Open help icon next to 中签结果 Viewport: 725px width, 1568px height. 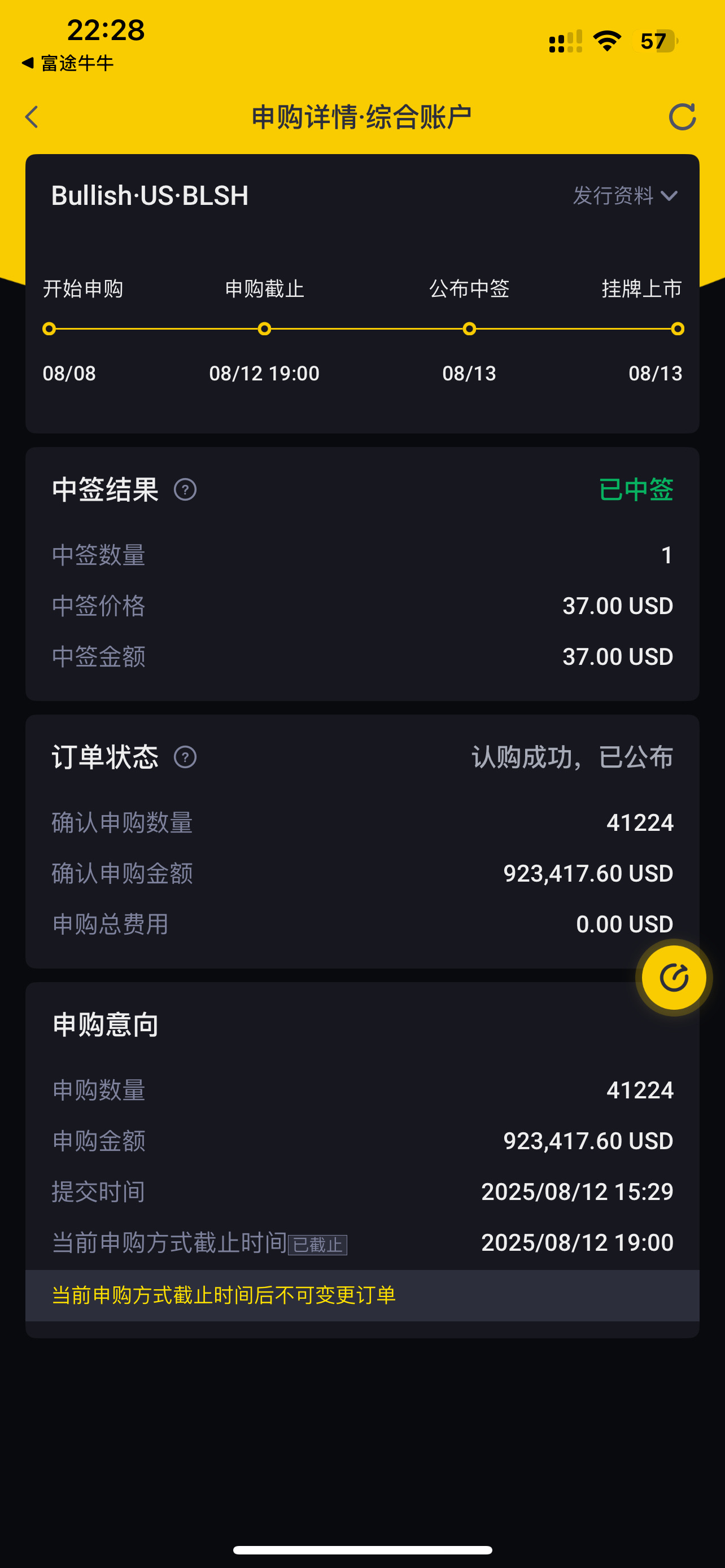pos(185,489)
